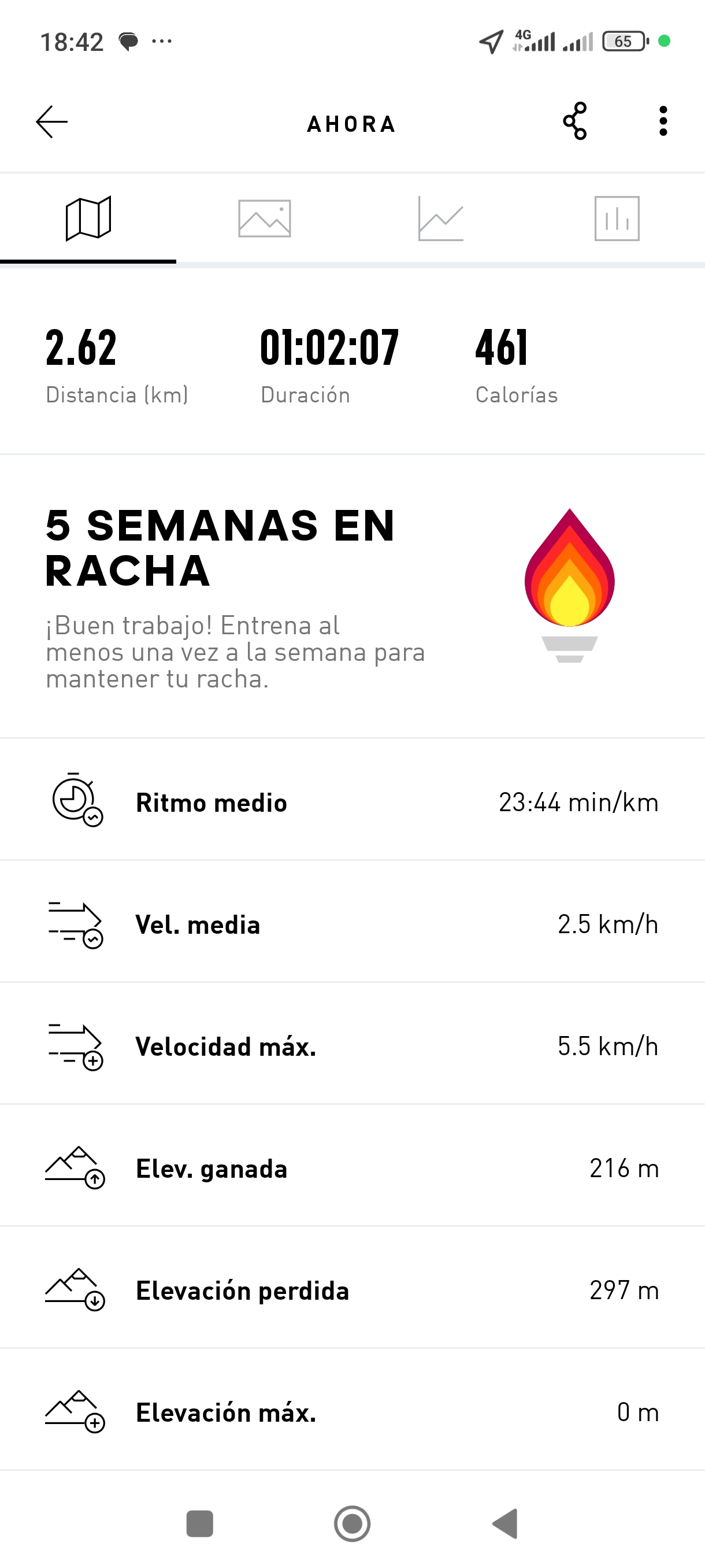Open the statistics bar-chart tab icon
The height and width of the screenshot is (1568, 705).
point(616,218)
